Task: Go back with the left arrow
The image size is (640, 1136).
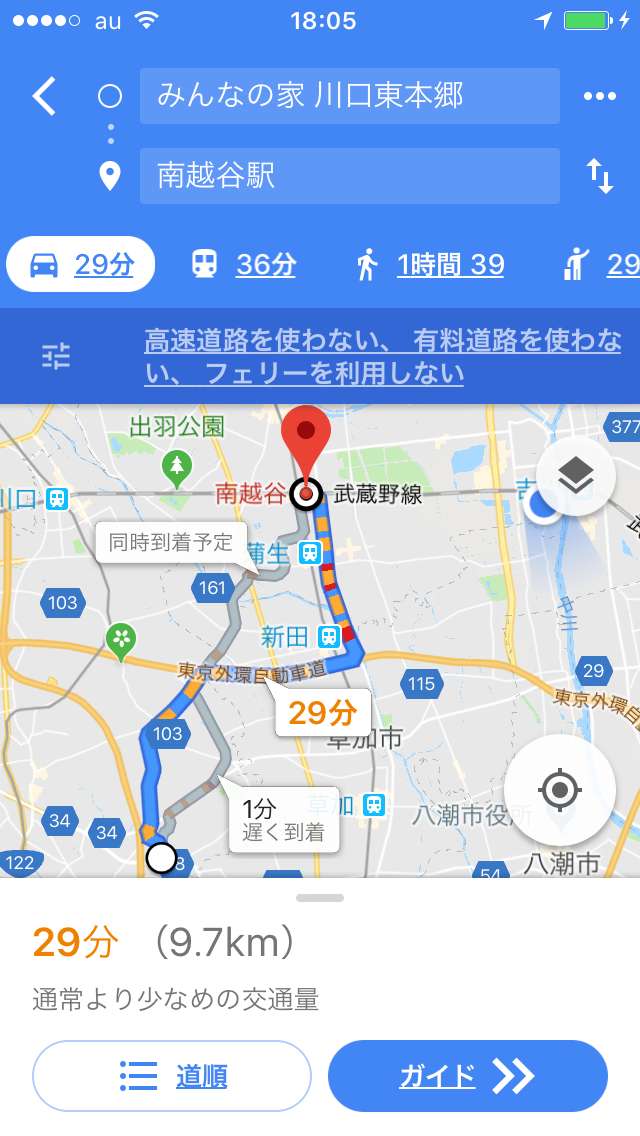Action: click(44, 97)
